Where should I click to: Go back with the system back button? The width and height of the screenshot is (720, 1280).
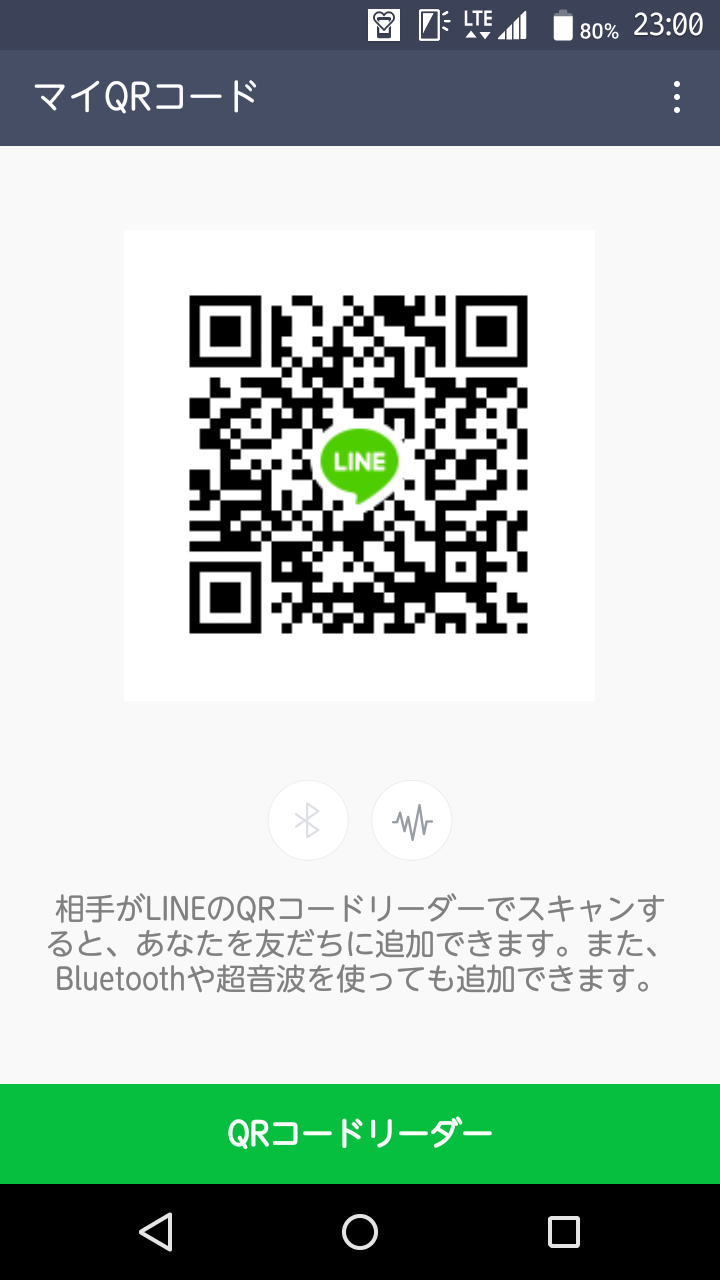pos(156,1232)
